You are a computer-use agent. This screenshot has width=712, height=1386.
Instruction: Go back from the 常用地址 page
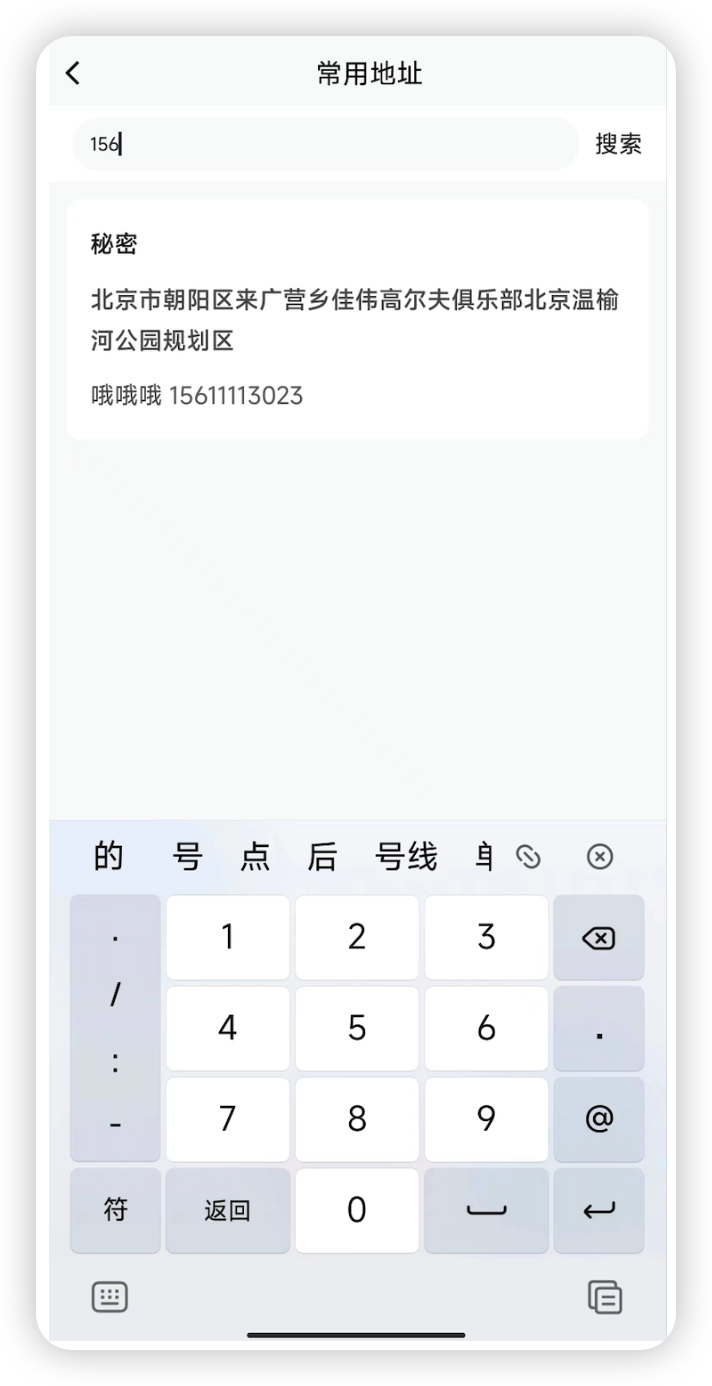click(x=72, y=73)
